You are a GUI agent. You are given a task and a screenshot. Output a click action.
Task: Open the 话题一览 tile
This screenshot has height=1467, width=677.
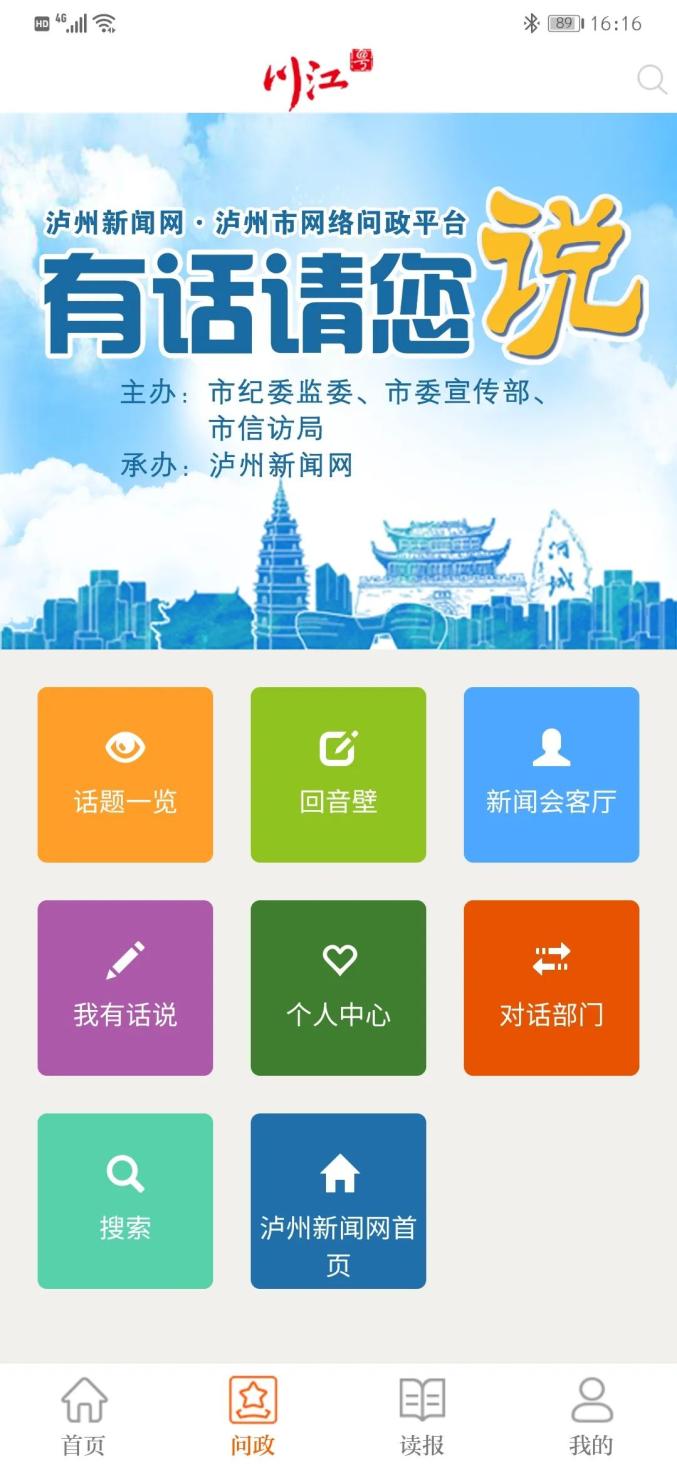click(x=125, y=774)
